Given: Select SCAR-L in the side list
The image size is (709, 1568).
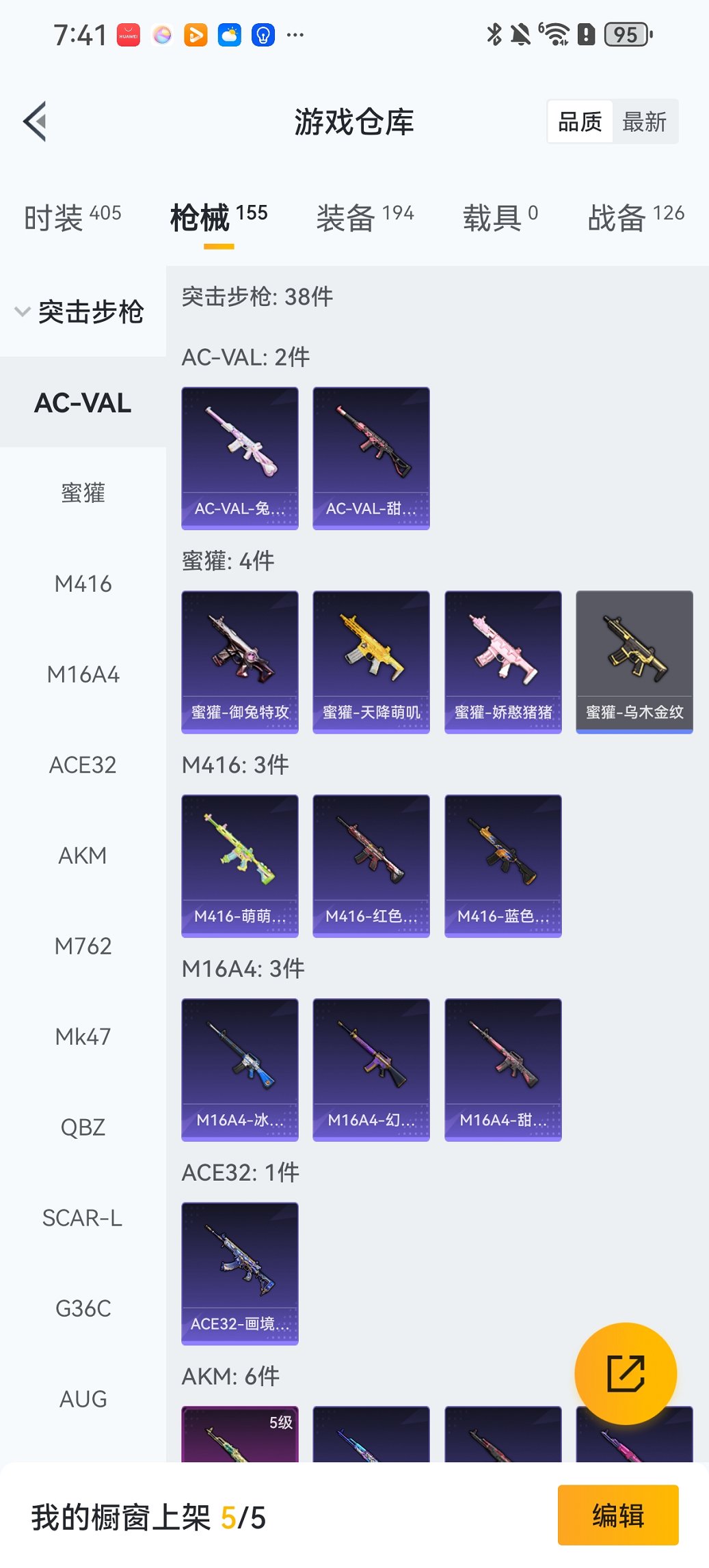Looking at the screenshot, I should point(83,1218).
